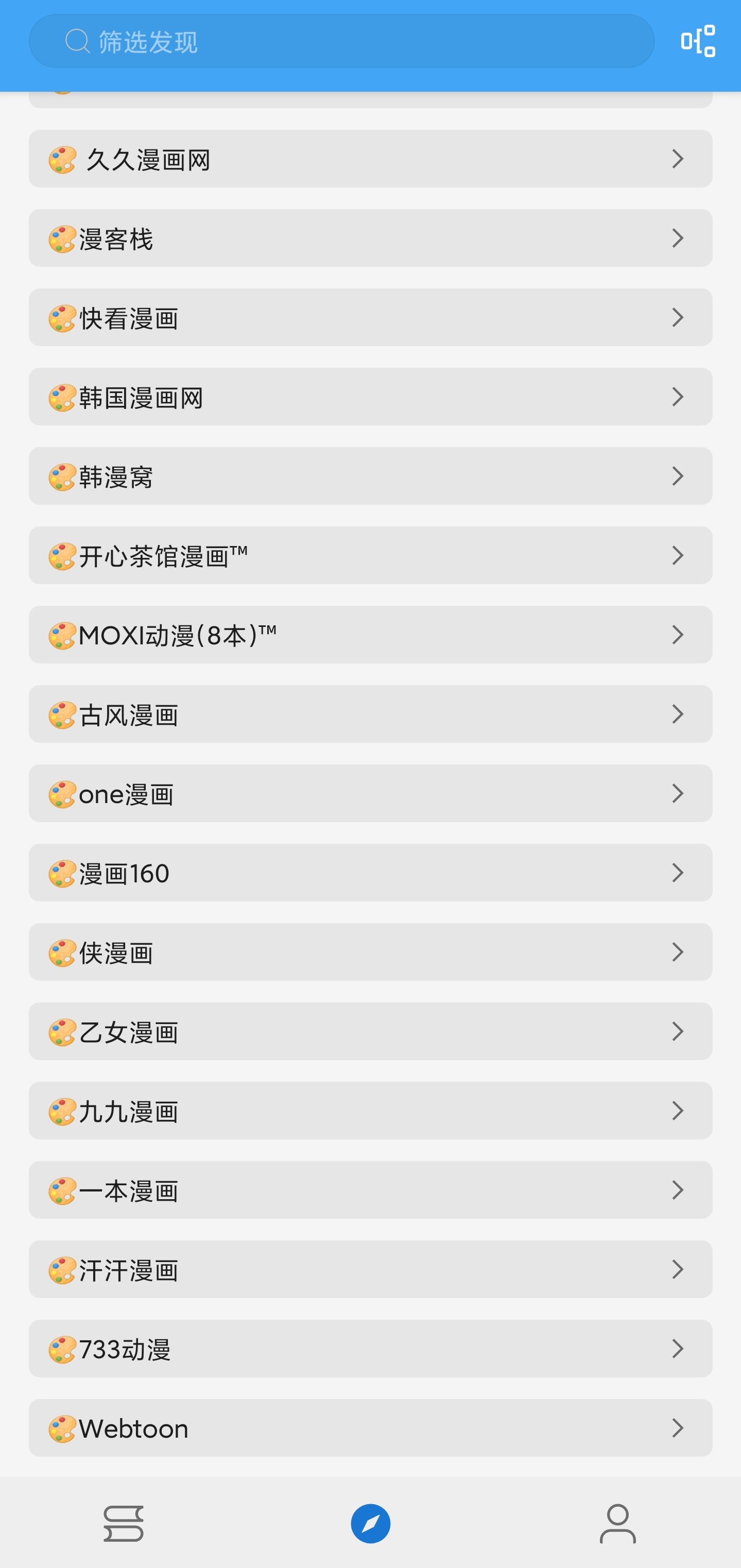Open the 古风漫画 row
This screenshot has width=741, height=1568.
tap(370, 714)
